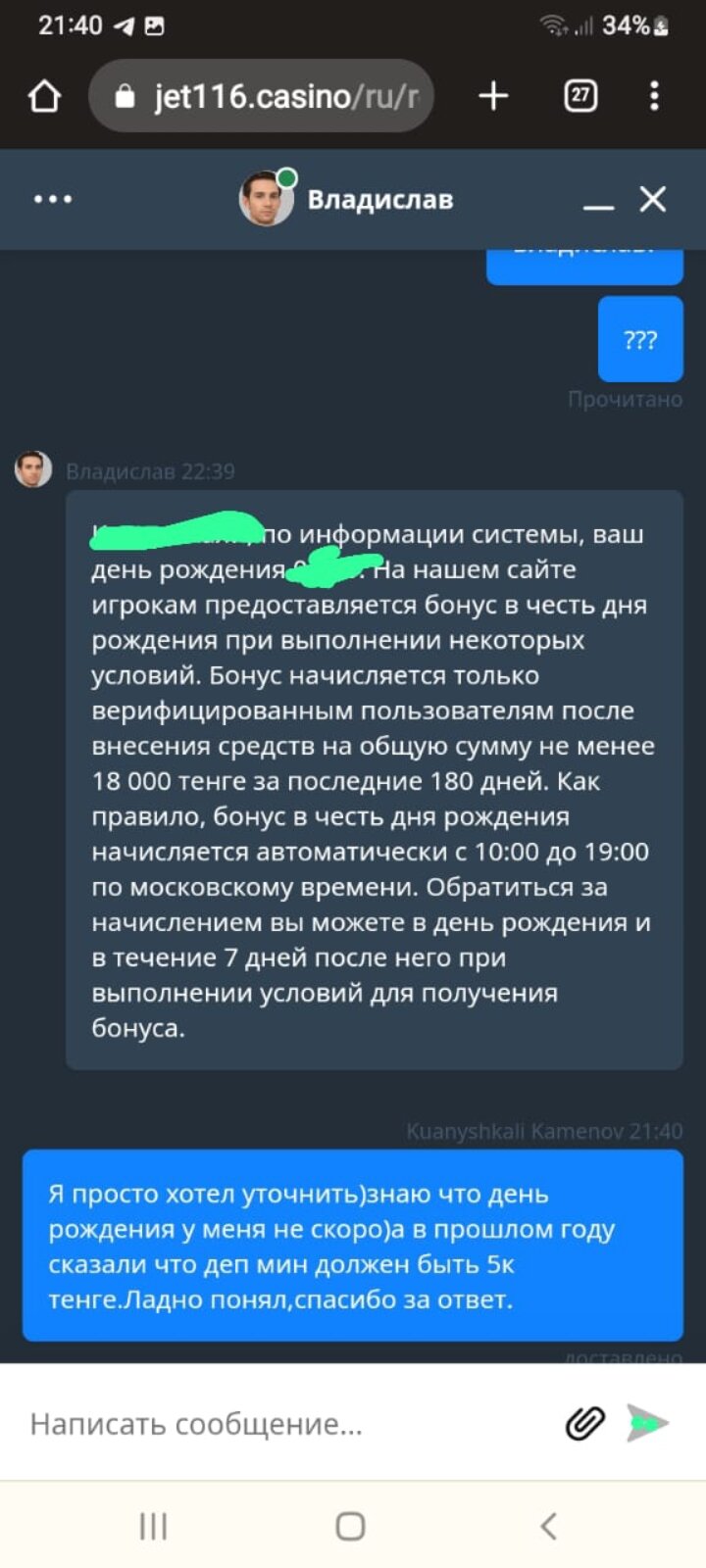The width and height of the screenshot is (706, 1568).
Task: Send the message with the arrow icon
Action: (x=647, y=1423)
